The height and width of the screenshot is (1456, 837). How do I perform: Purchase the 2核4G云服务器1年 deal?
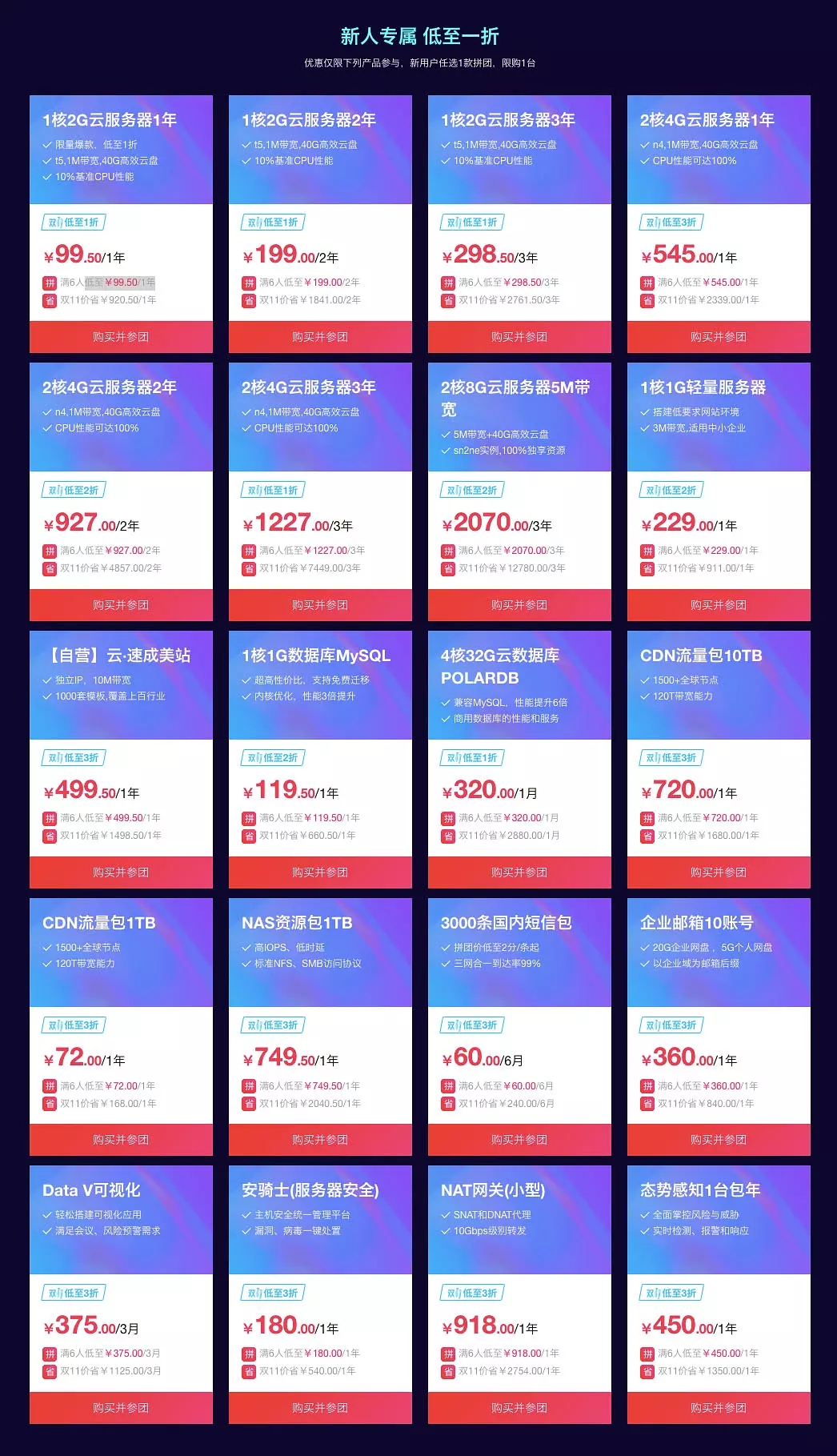click(x=719, y=337)
